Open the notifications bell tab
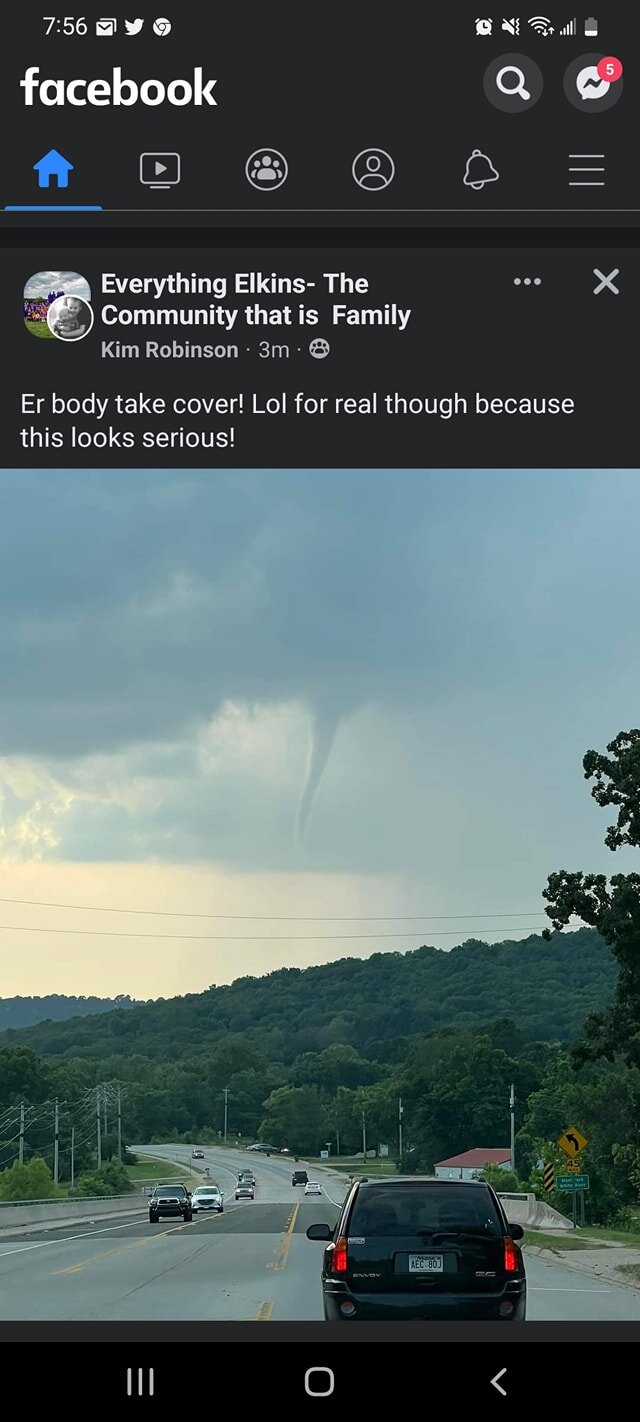This screenshot has width=640, height=1422. 480,169
